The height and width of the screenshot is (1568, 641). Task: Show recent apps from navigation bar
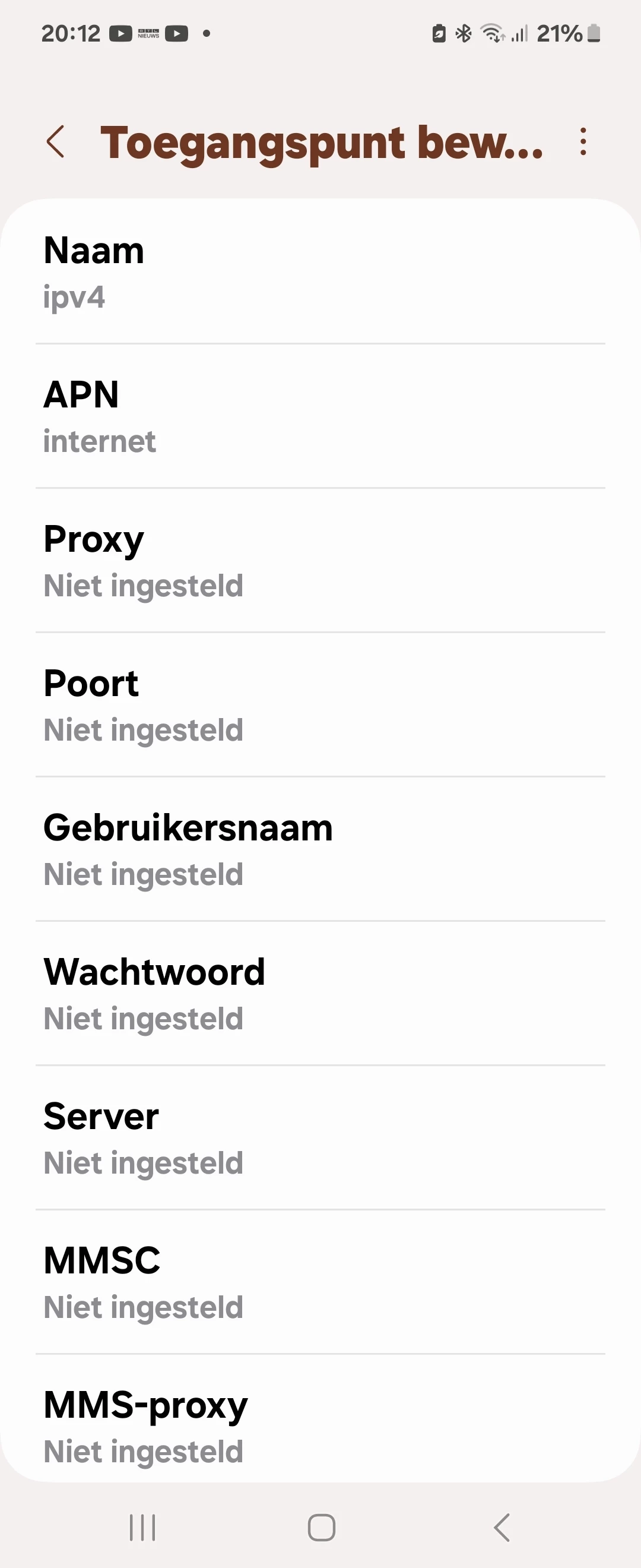142,1527
